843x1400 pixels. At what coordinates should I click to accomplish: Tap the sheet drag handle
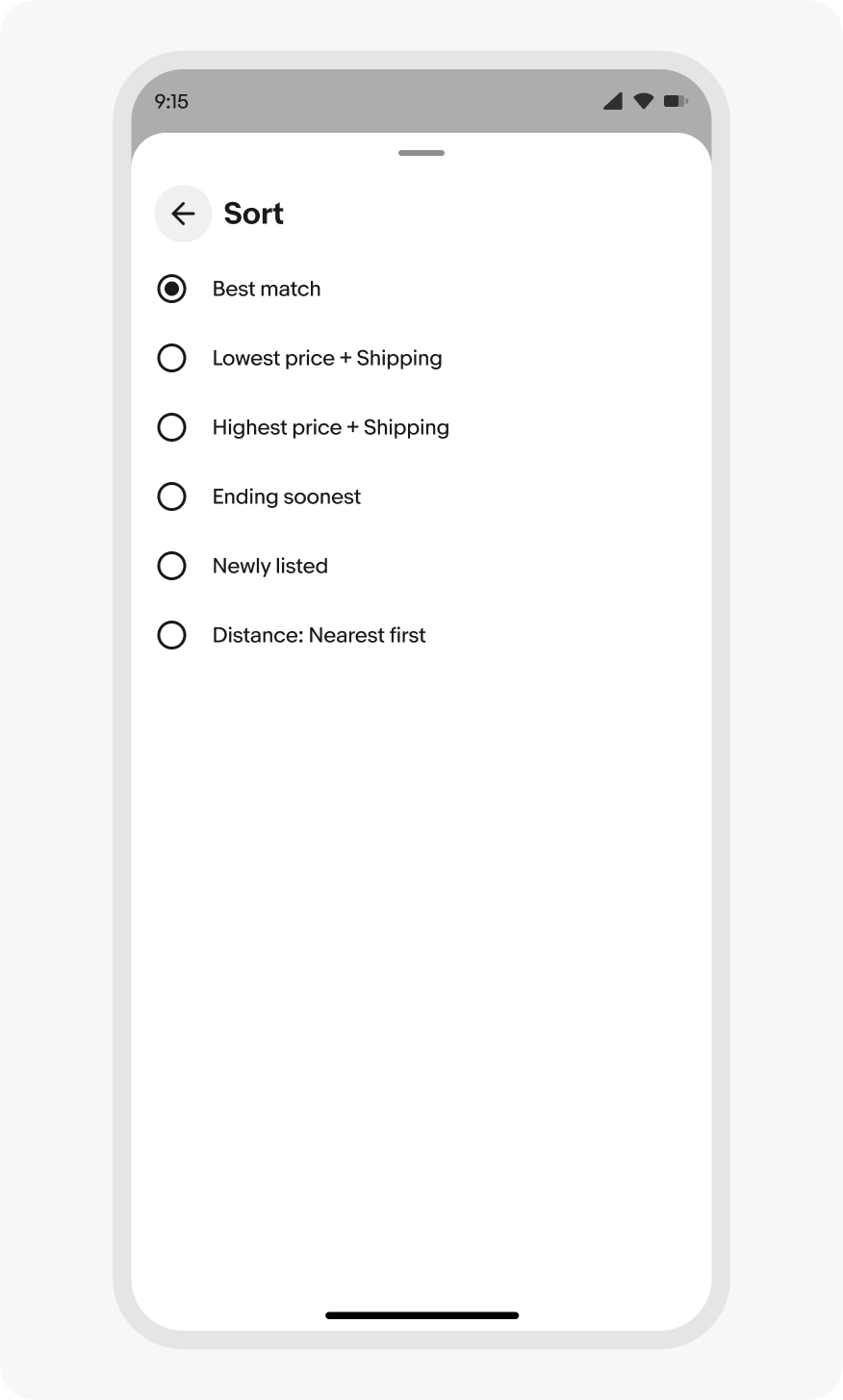click(x=421, y=152)
